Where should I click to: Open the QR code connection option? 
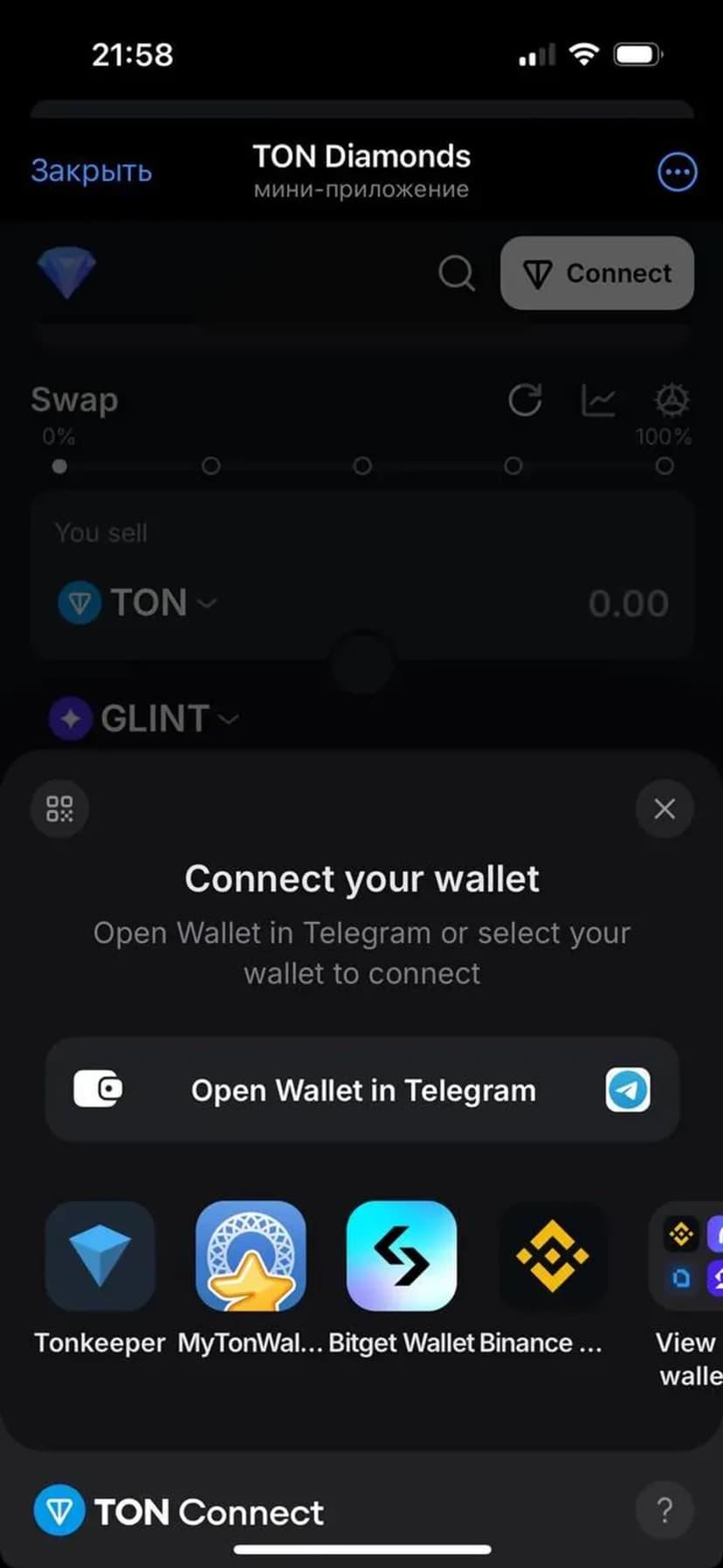59,808
